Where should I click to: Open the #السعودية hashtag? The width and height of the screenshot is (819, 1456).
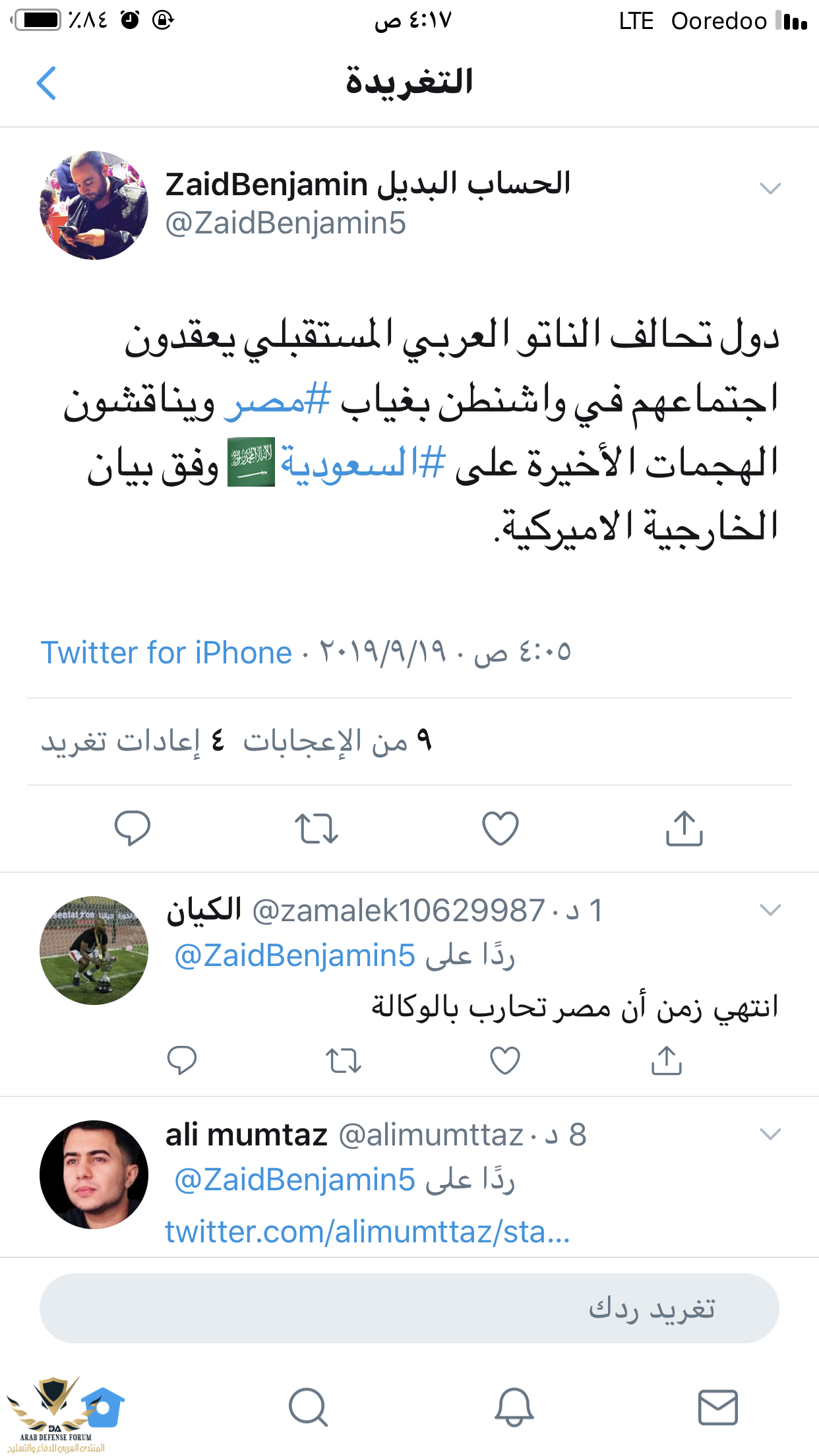[x=363, y=462]
